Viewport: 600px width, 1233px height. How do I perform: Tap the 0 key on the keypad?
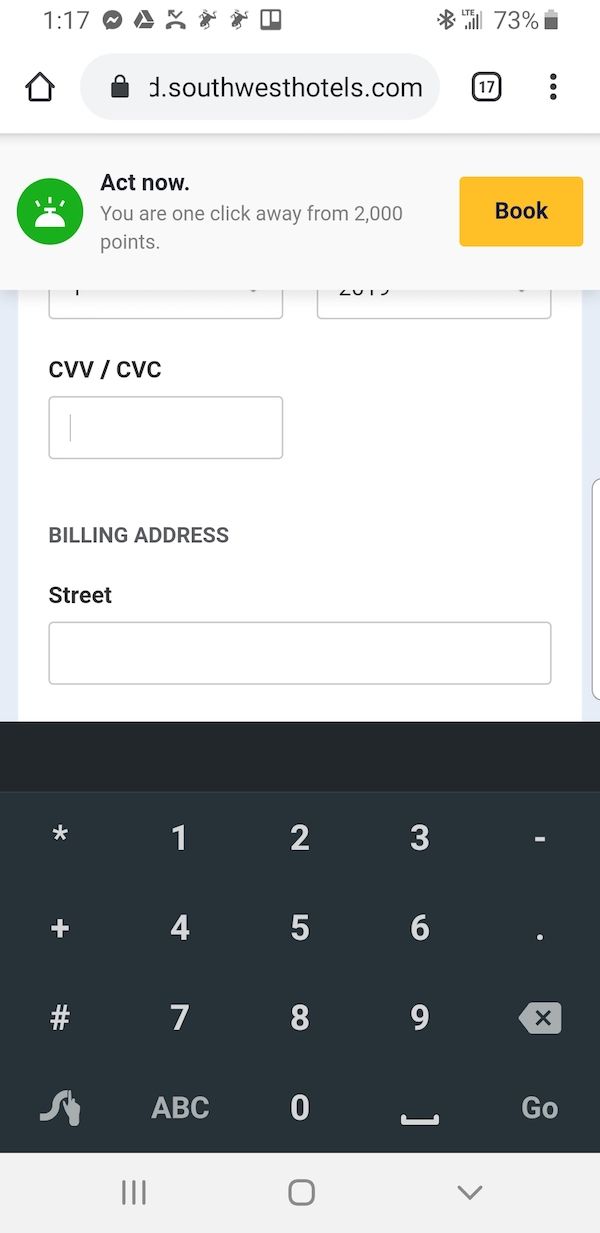(300, 1108)
